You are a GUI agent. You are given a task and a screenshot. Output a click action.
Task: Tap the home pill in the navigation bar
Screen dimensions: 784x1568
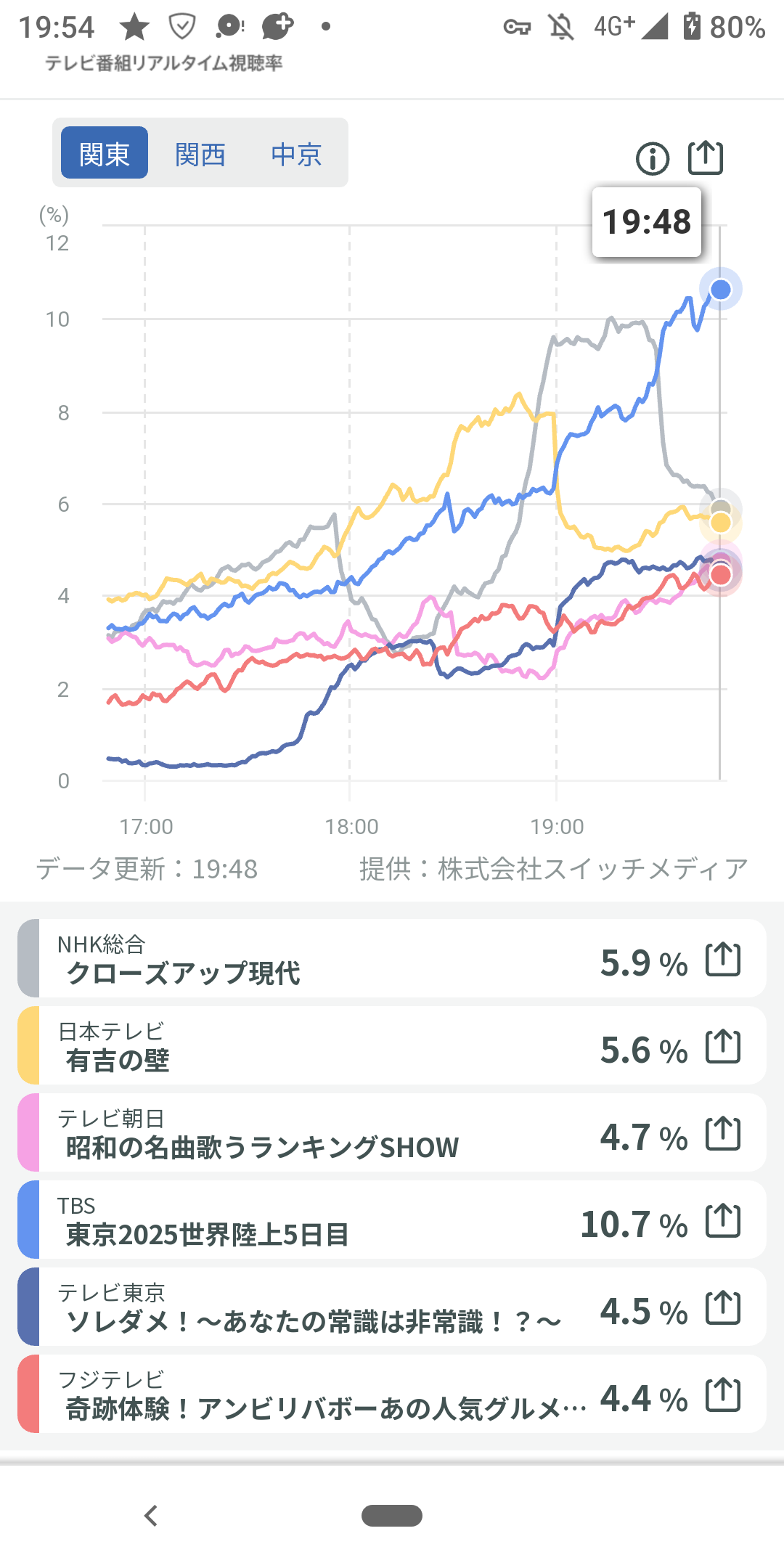392,1516
